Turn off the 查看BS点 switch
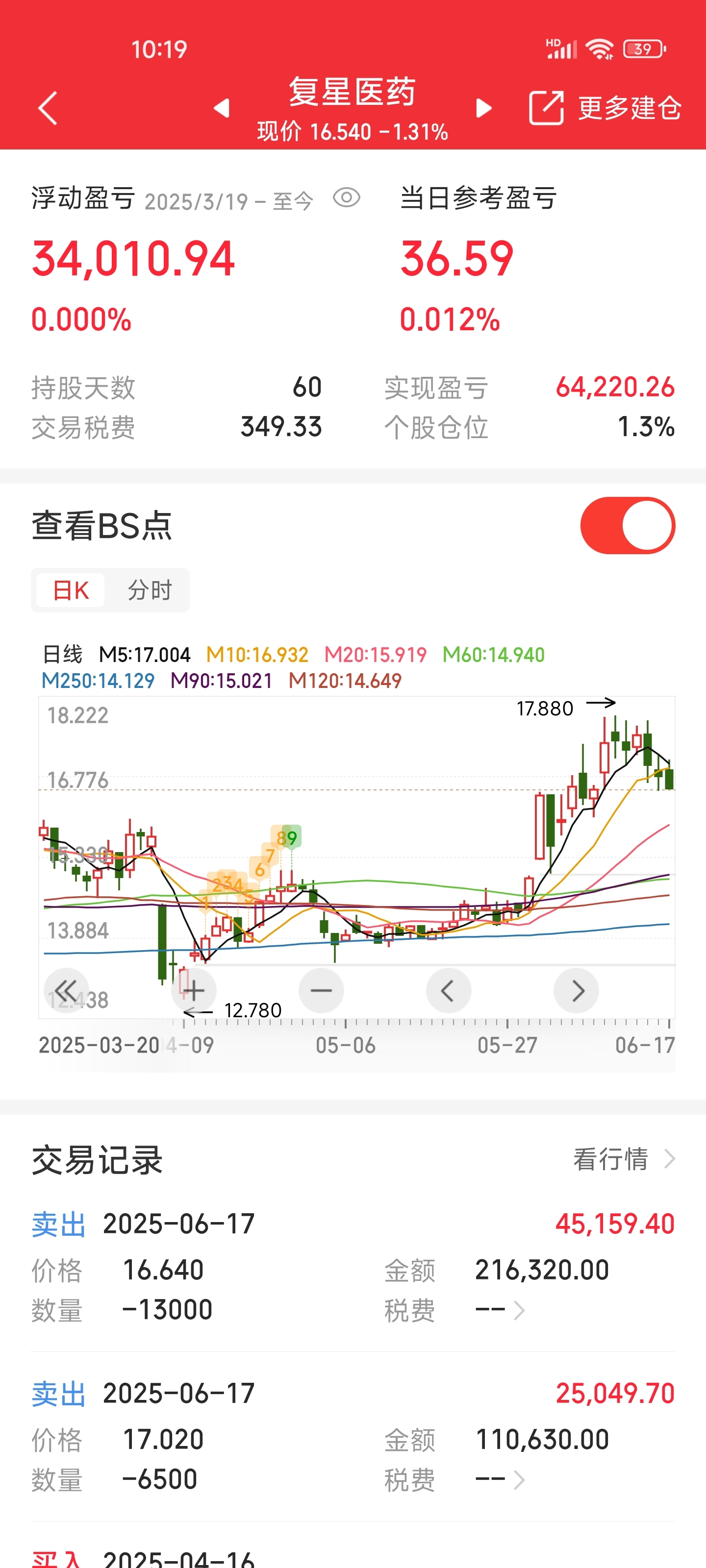The image size is (706, 1568). [x=628, y=525]
